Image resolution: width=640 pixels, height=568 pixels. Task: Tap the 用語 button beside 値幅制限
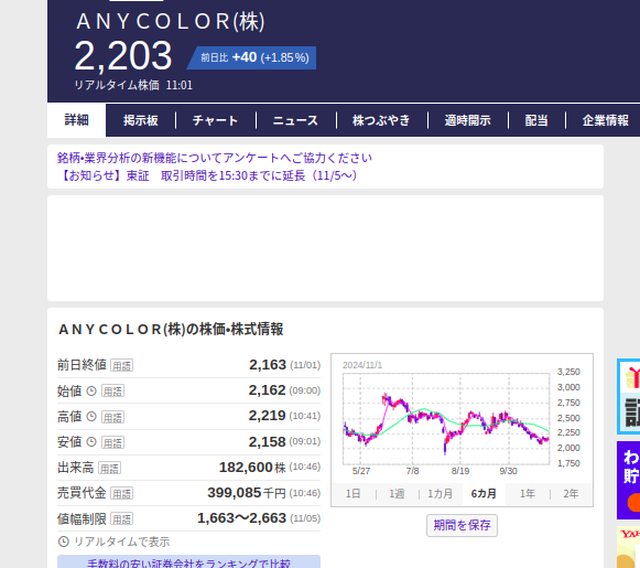(122, 519)
